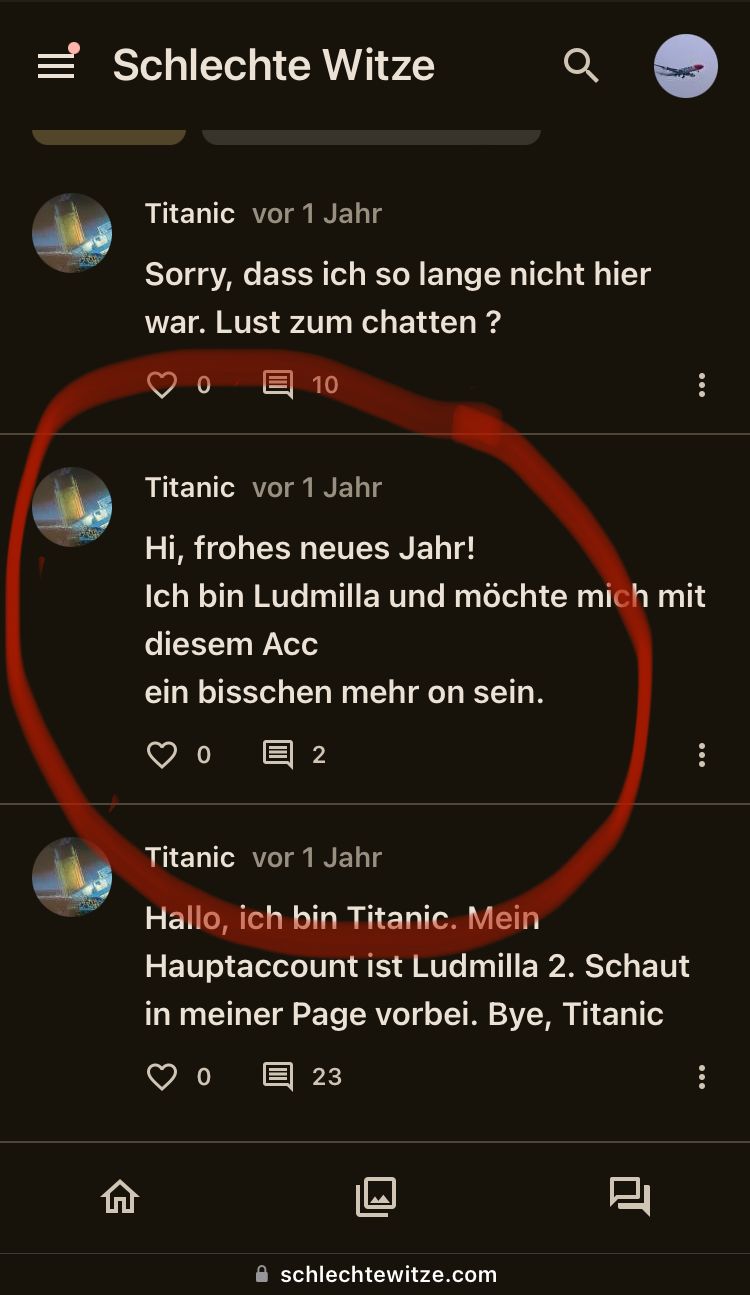This screenshot has width=750, height=1295.
Task: Like the 'Hallo, ich bin Titanic' post
Action: coord(162,1076)
